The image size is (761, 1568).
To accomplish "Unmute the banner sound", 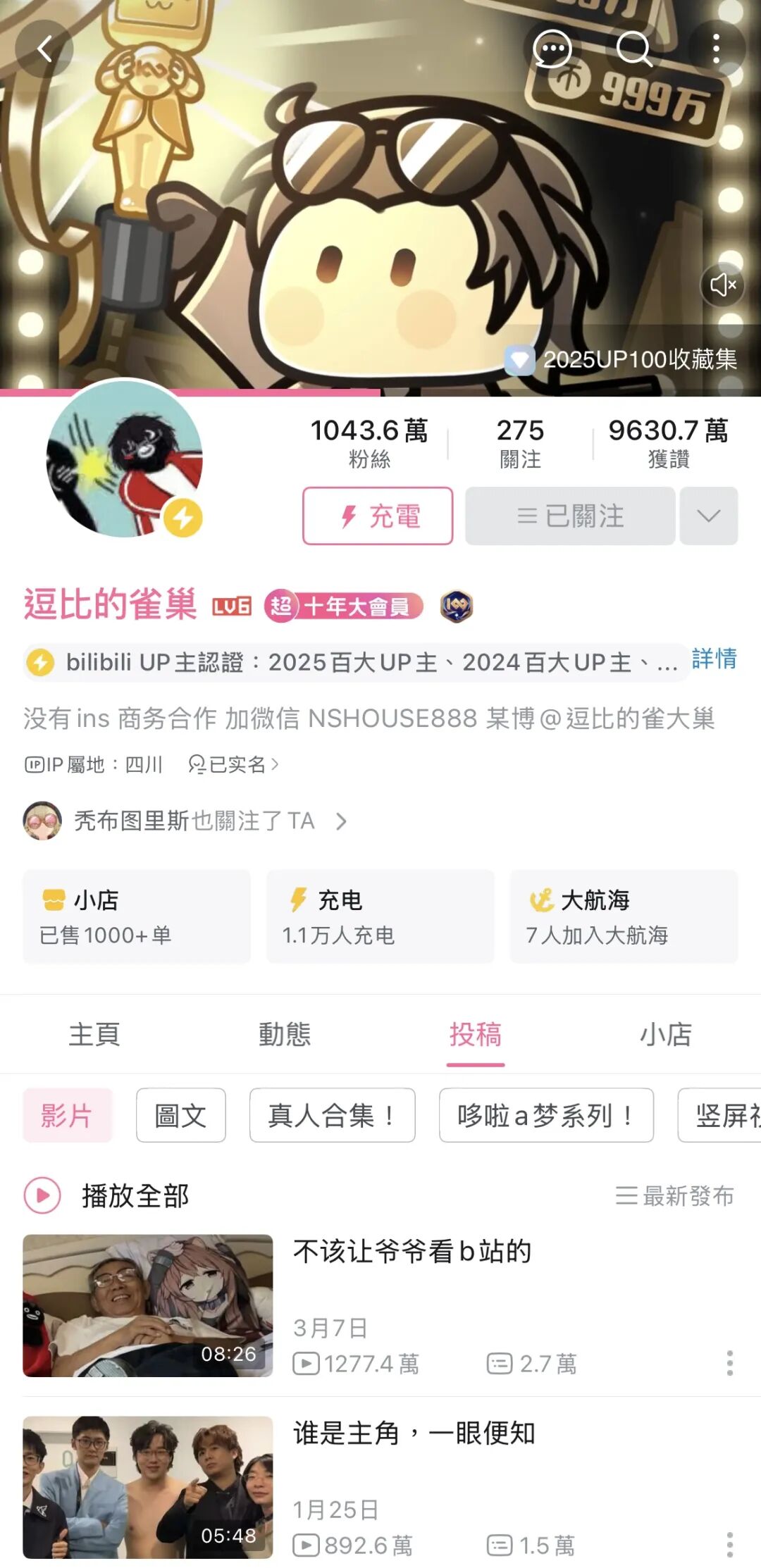I will pyautogui.click(x=722, y=285).
